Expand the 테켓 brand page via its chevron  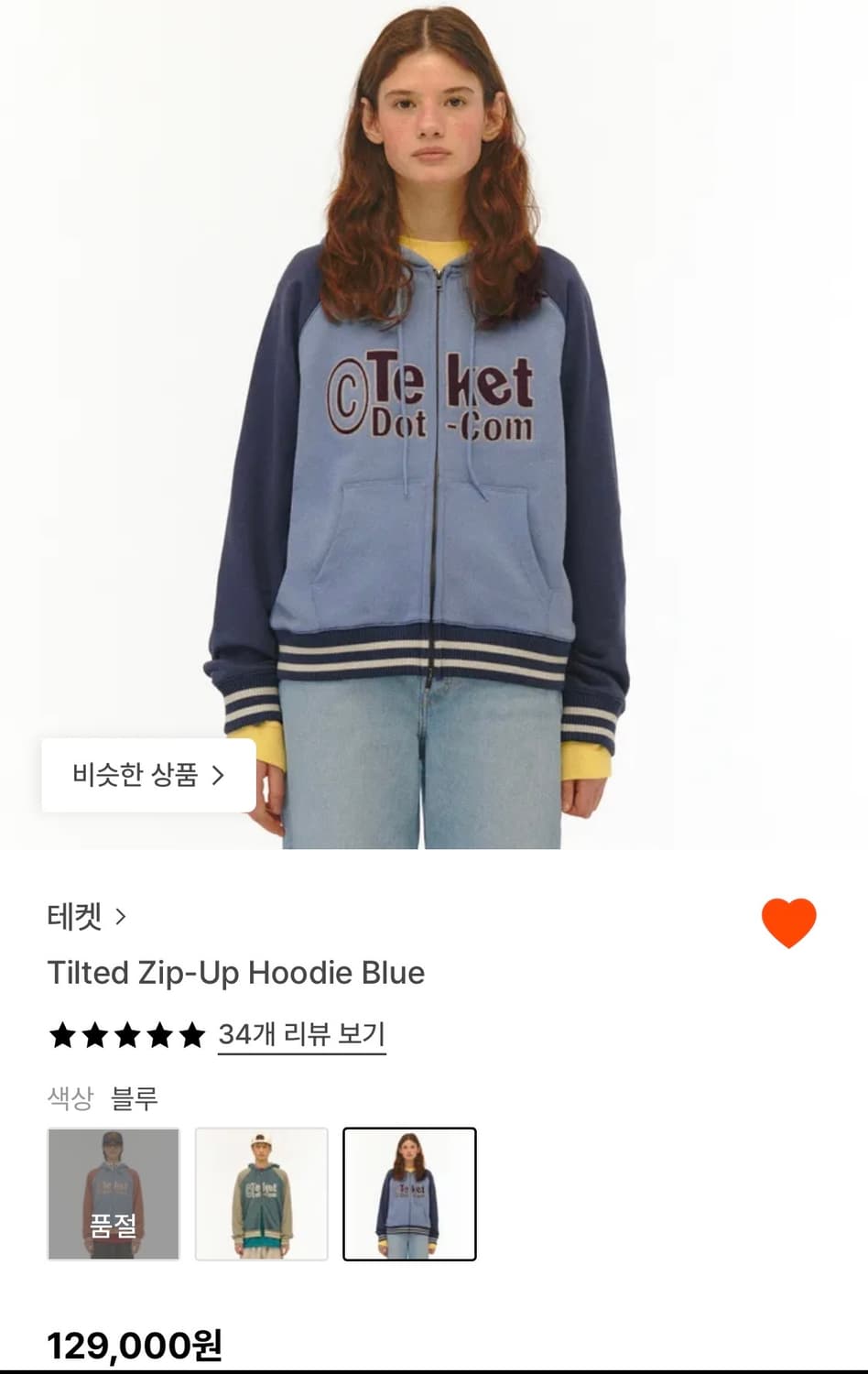pyautogui.click(x=123, y=917)
